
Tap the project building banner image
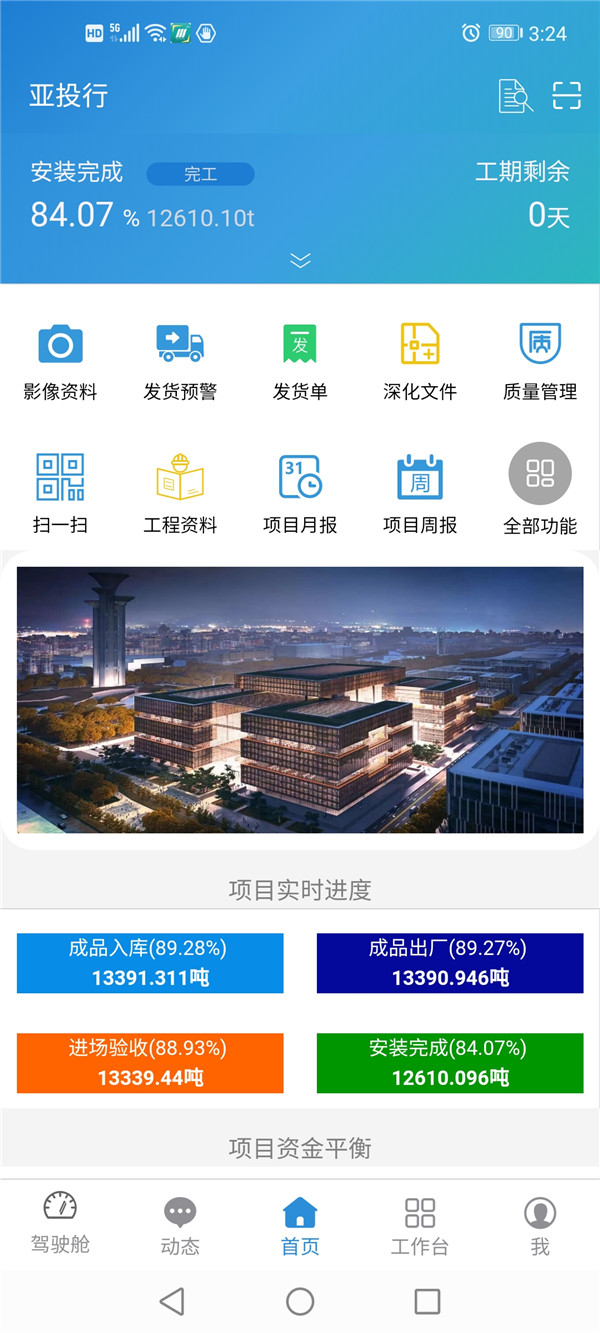click(x=300, y=700)
